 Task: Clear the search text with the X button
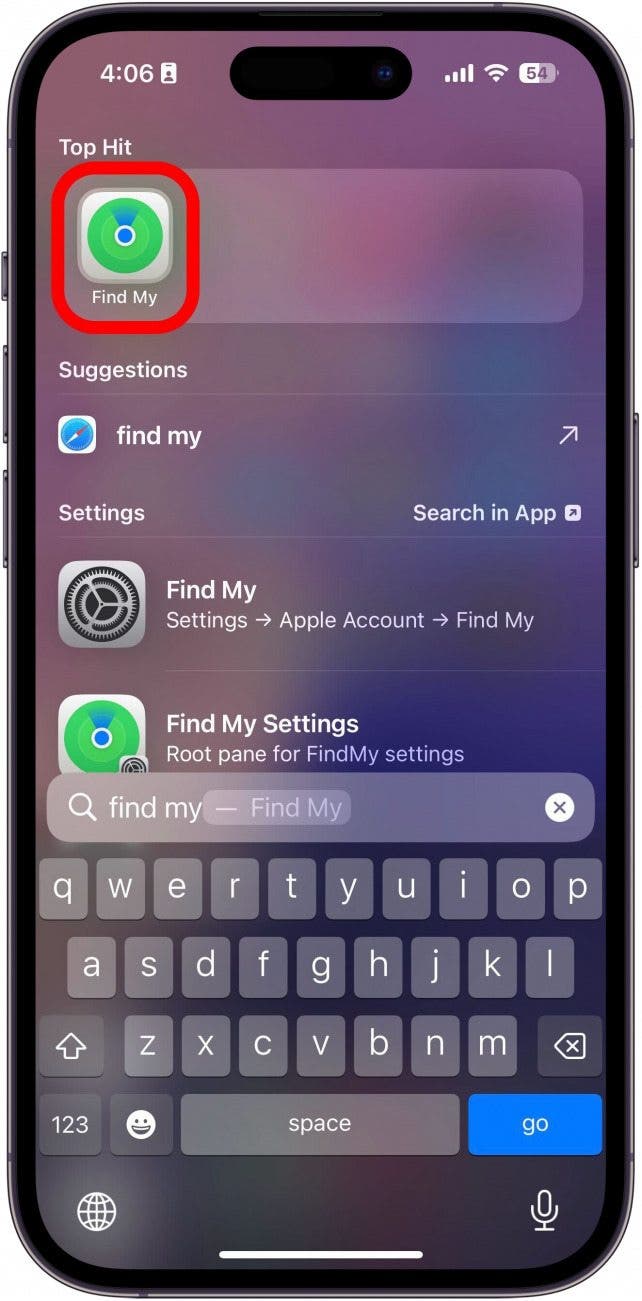pyautogui.click(x=560, y=808)
